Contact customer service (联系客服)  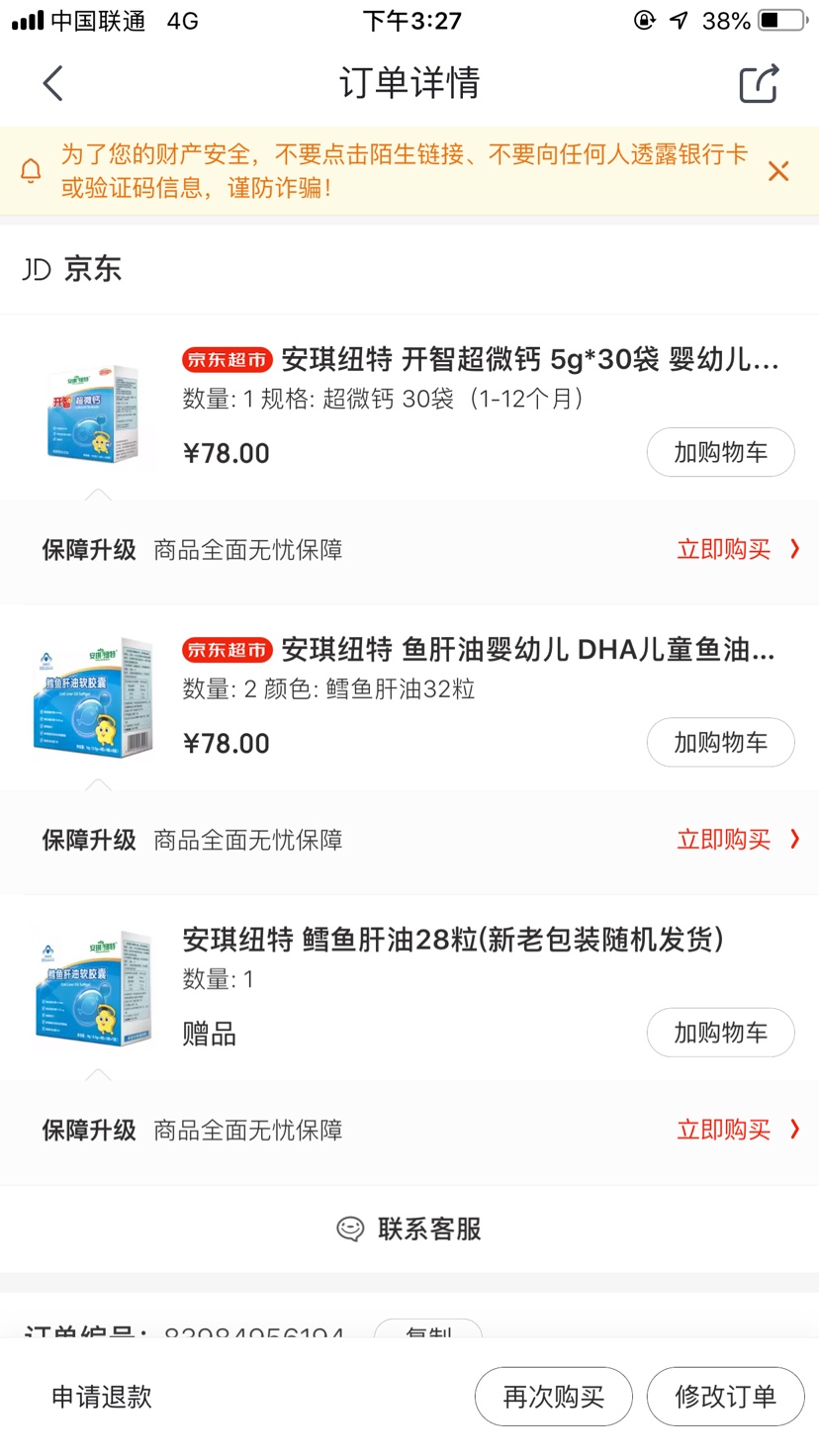click(409, 1228)
